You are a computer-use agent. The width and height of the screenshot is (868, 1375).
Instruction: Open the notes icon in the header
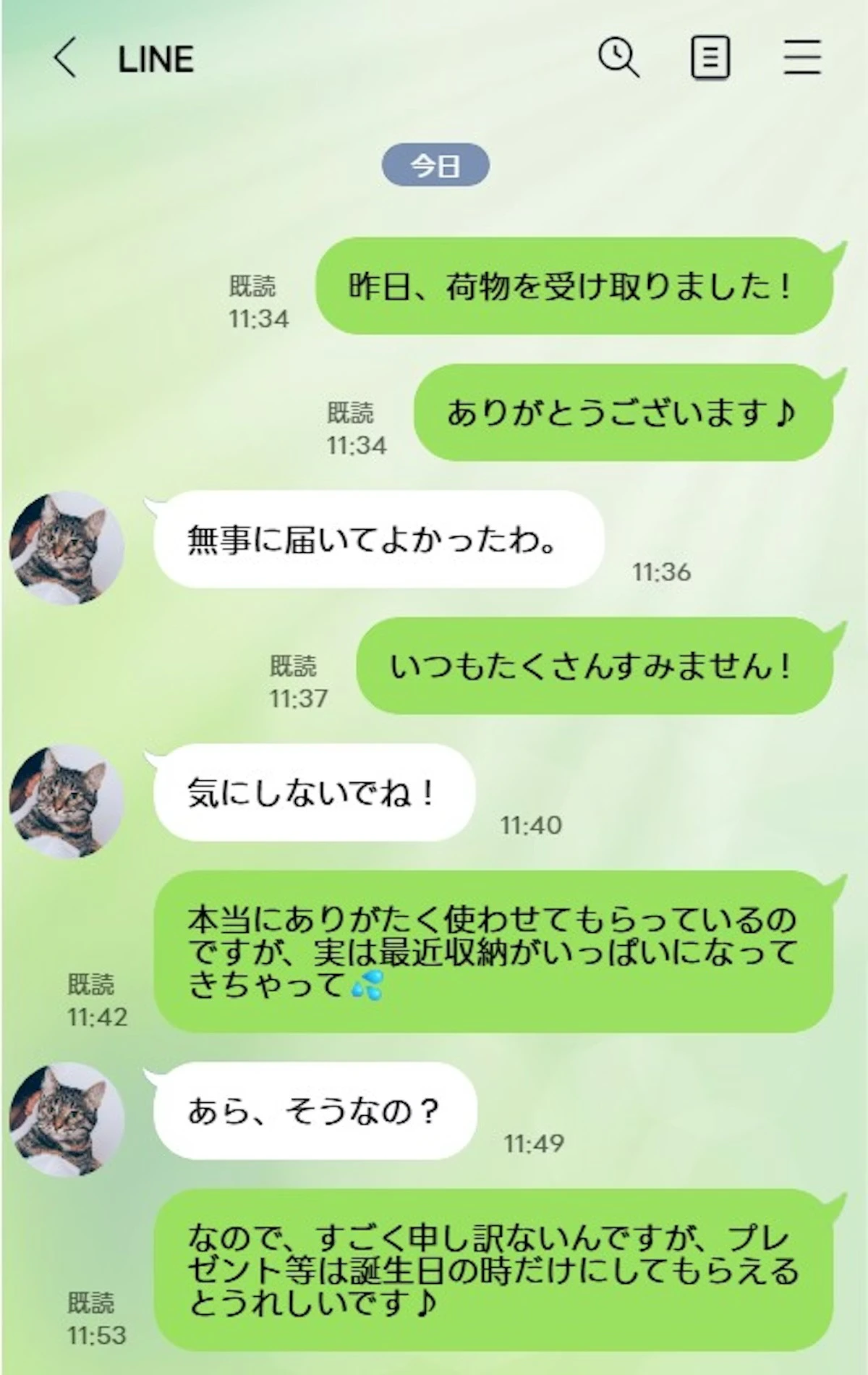click(x=710, y=58)
